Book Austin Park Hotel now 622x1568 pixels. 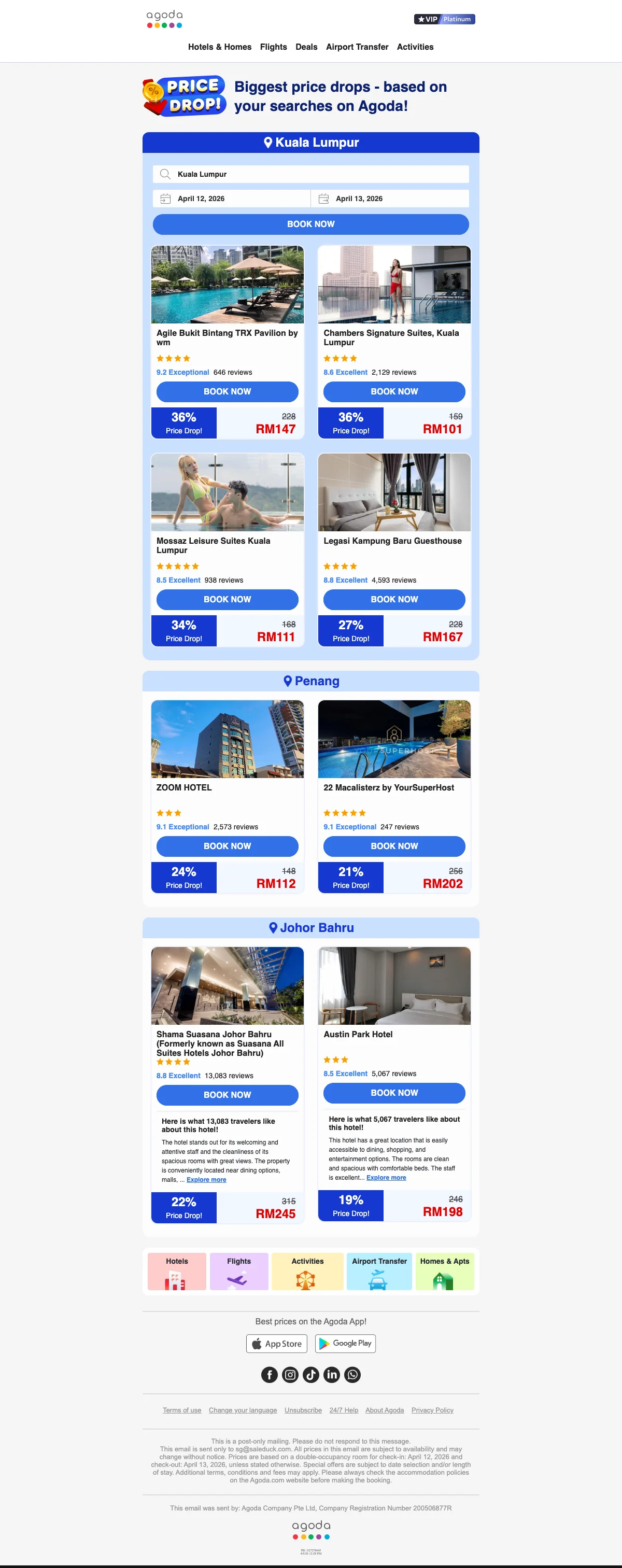coord(394,1092)
